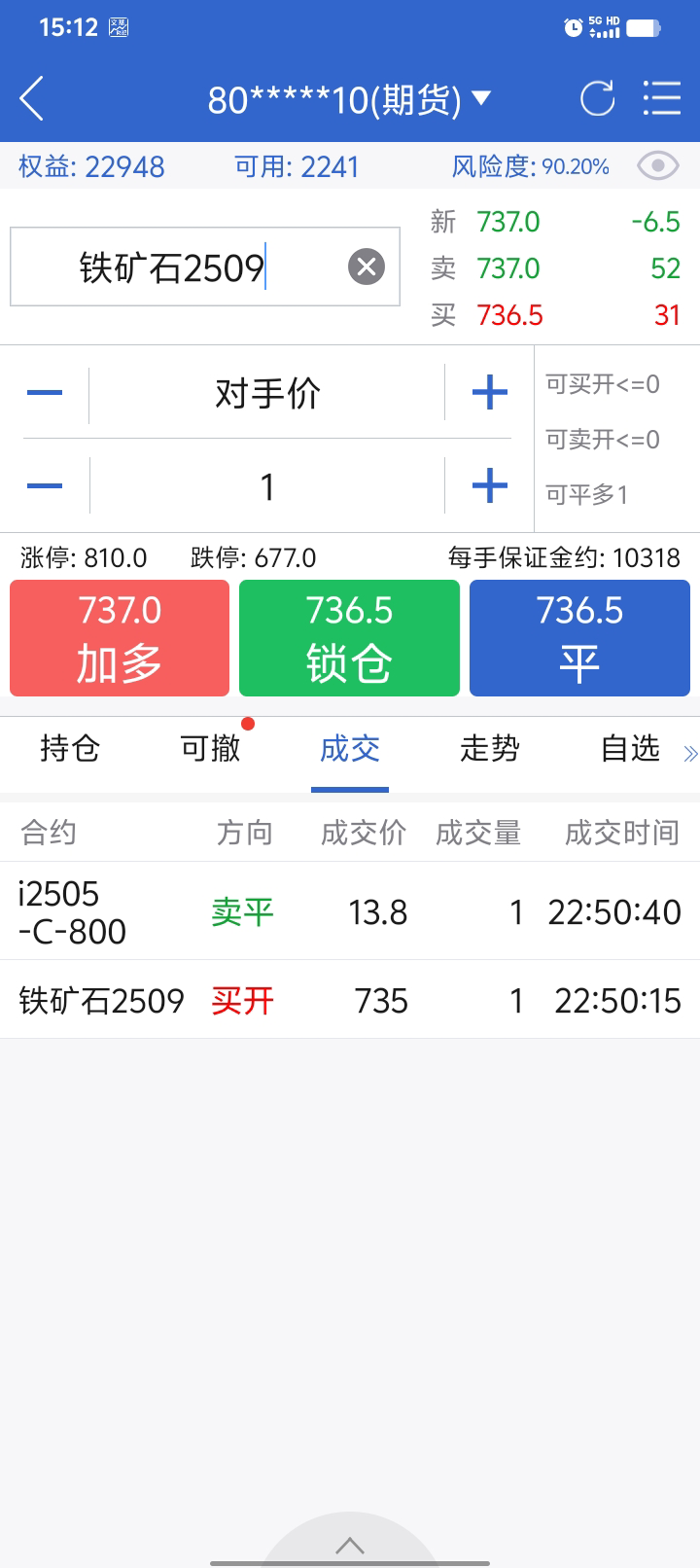
Task: Tap the 平 close position button
Action: pos(579,638)
